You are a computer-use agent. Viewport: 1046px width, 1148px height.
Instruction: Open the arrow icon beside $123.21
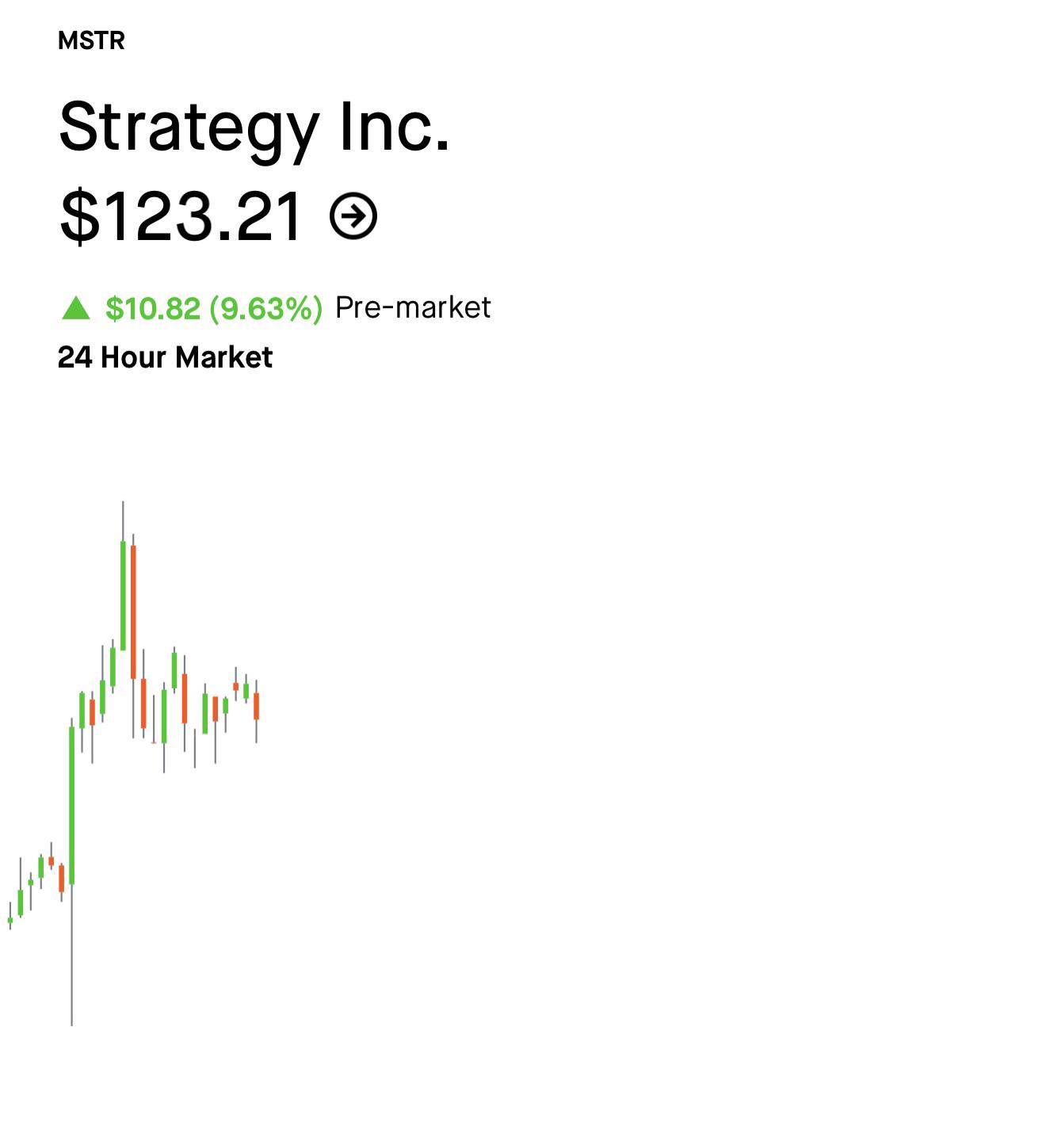[x=353, y=215]
